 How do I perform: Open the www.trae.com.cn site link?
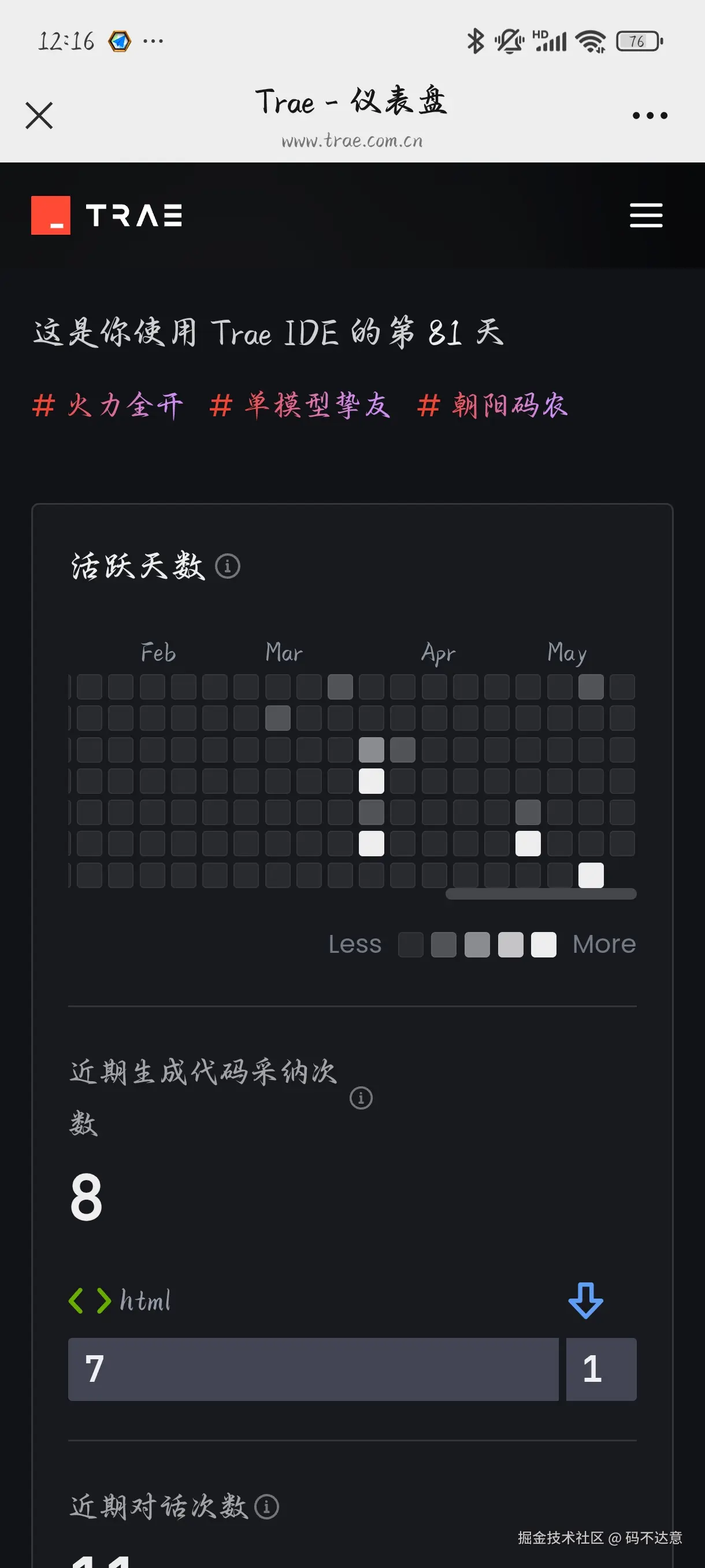click(x=352, y=140)
